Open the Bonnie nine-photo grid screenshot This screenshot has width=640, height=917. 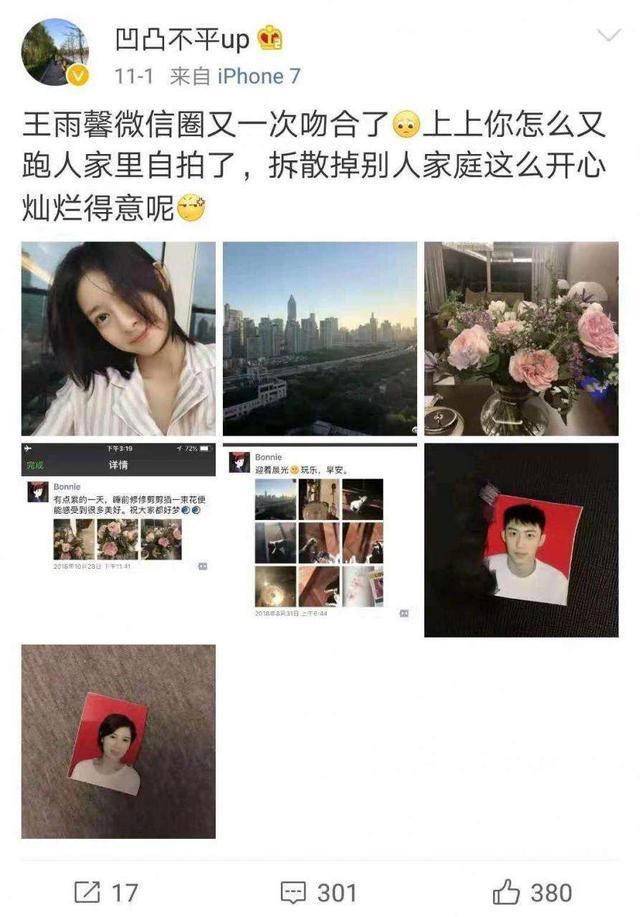pyautogui.click(x=319, y=538)
